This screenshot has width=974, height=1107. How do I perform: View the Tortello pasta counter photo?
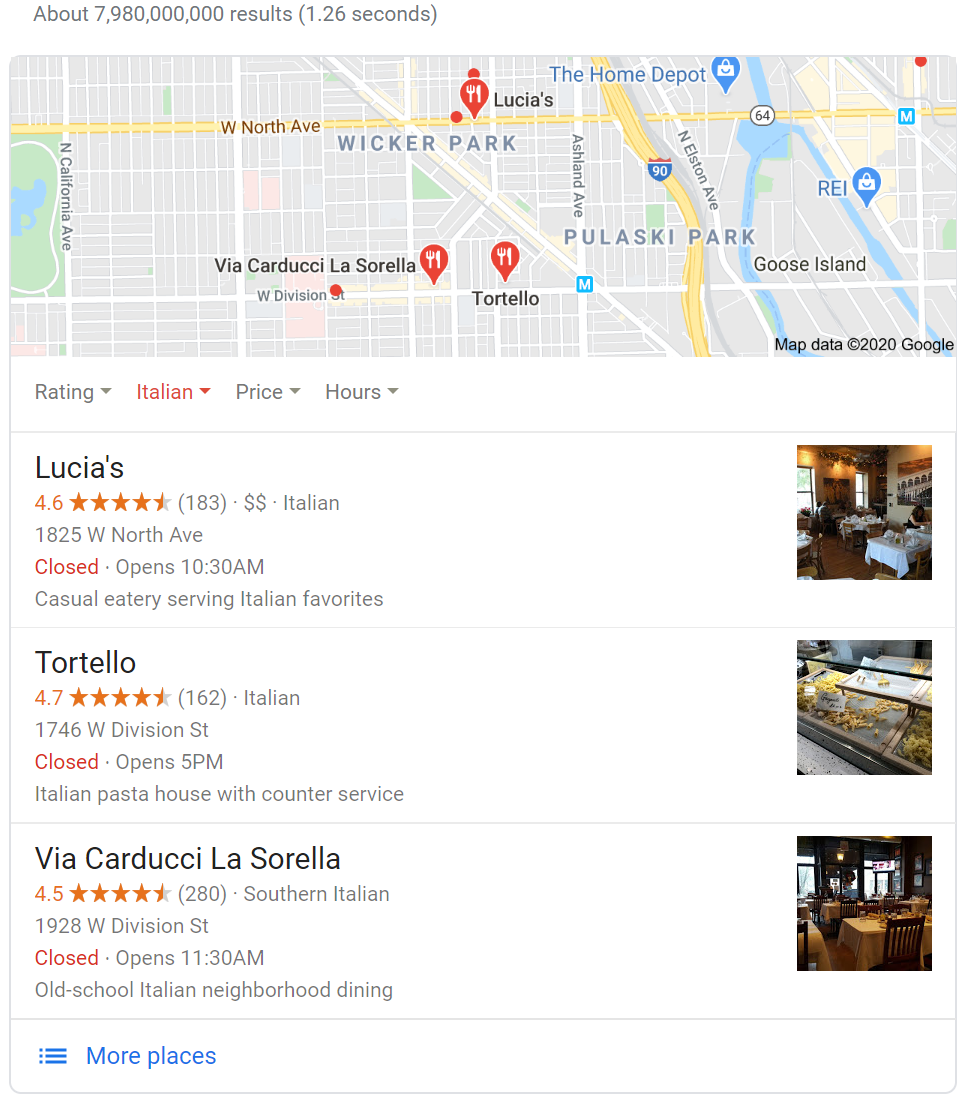[864, 707]
